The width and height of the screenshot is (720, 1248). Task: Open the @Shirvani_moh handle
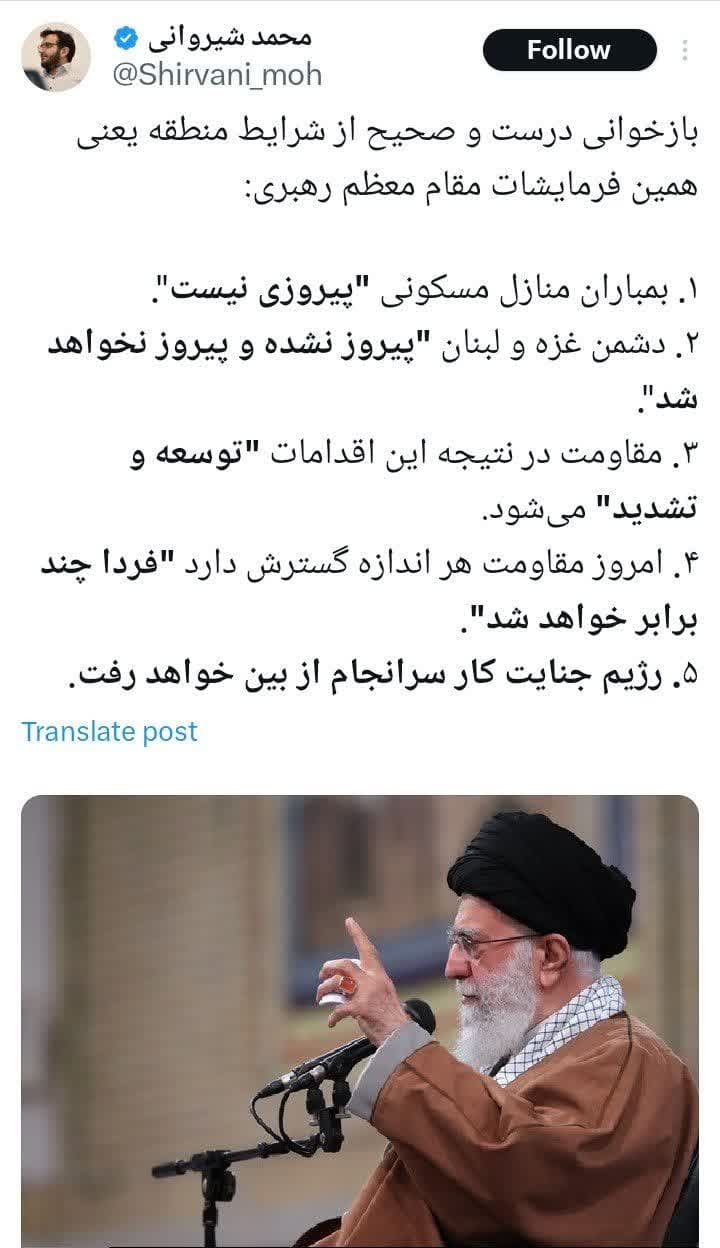tap(216, 75)
